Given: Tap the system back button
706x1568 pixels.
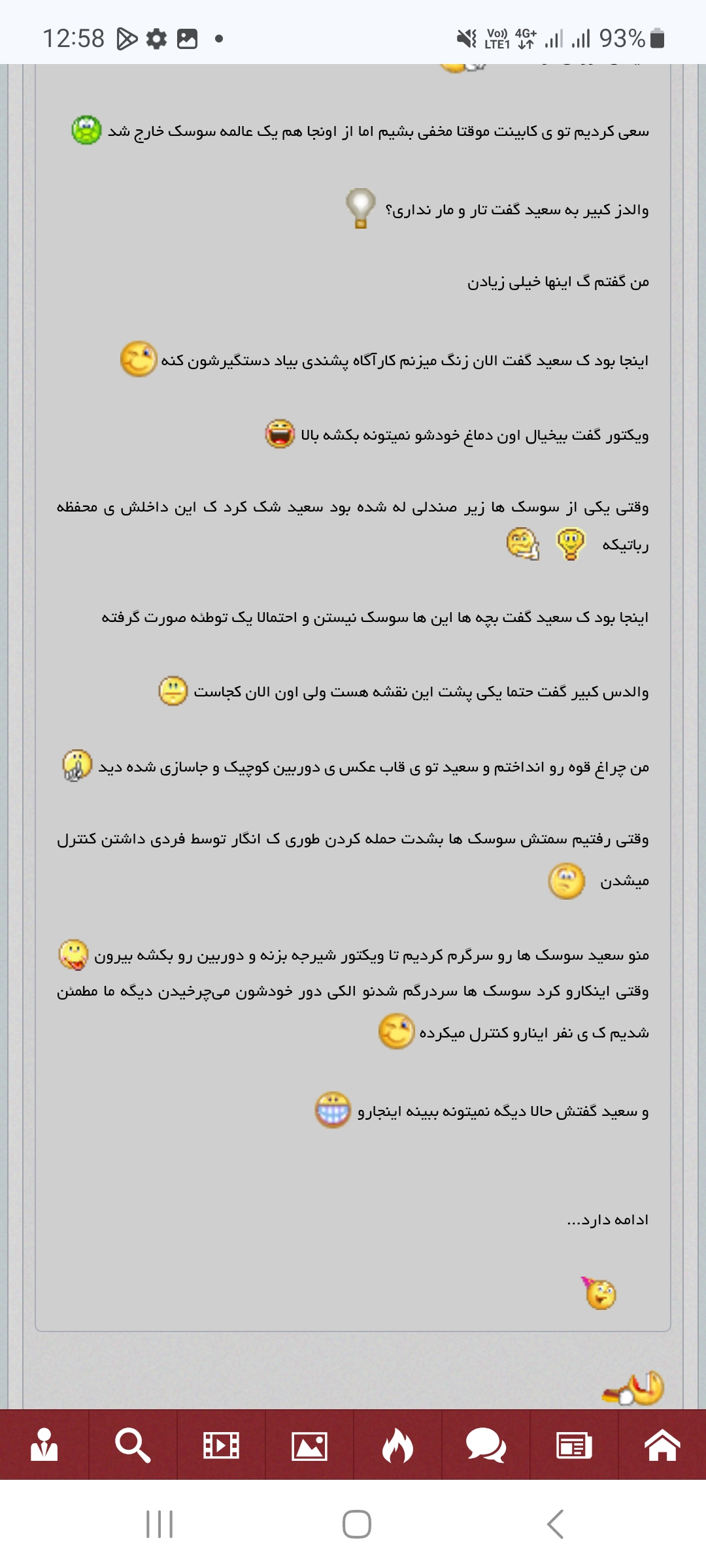Looking at the screenshot, I should click(555, 1524).
